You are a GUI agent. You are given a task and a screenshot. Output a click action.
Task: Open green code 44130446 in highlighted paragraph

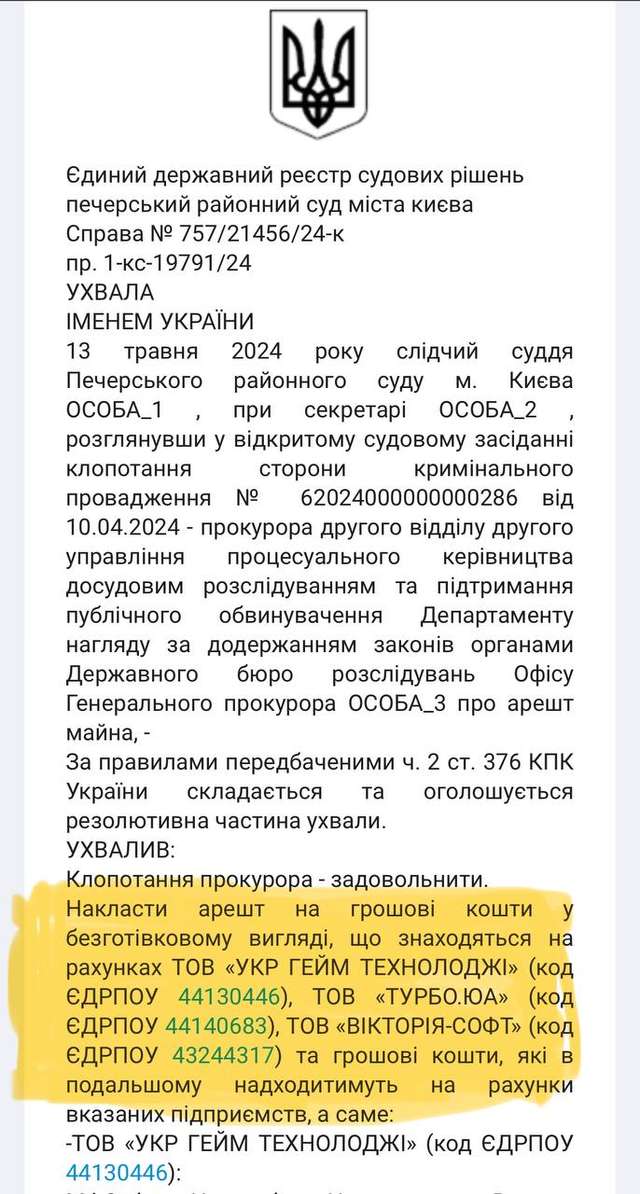coord(226,996)
